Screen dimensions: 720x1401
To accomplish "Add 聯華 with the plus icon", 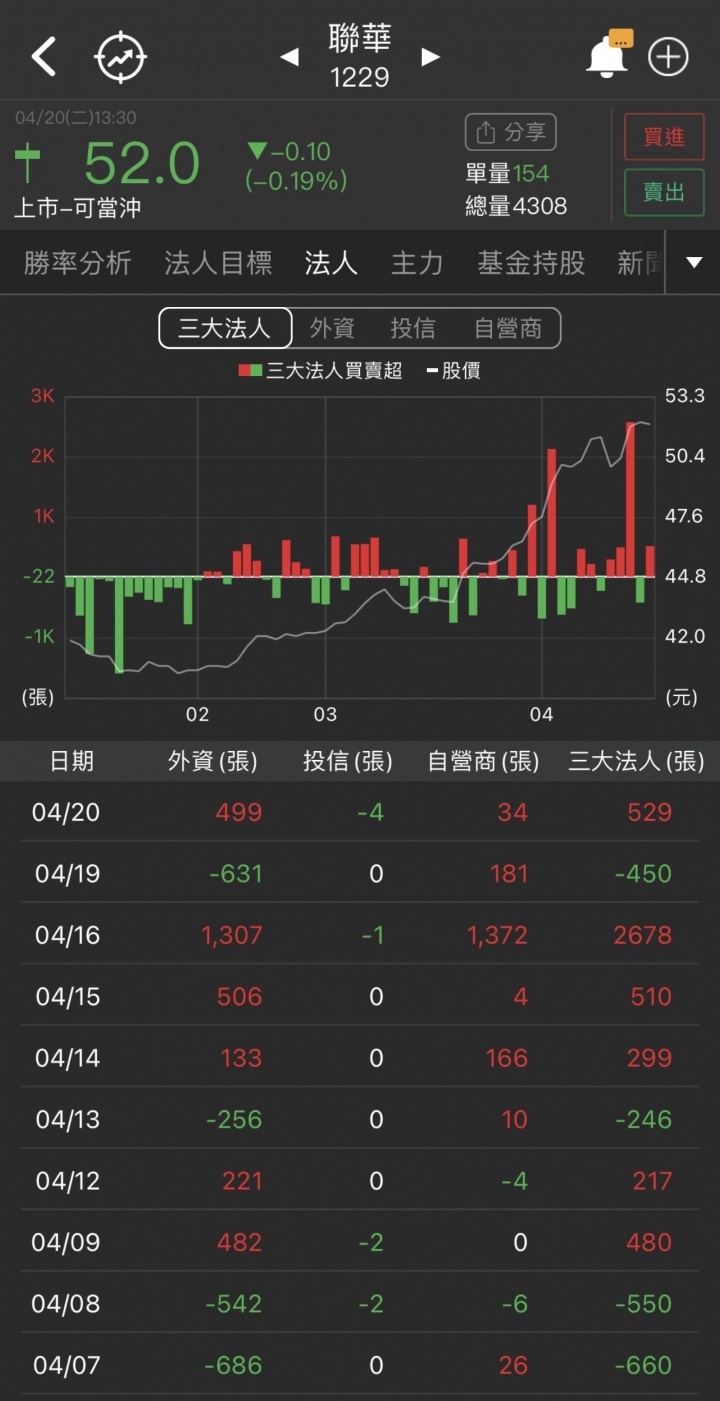I will 668,58.
